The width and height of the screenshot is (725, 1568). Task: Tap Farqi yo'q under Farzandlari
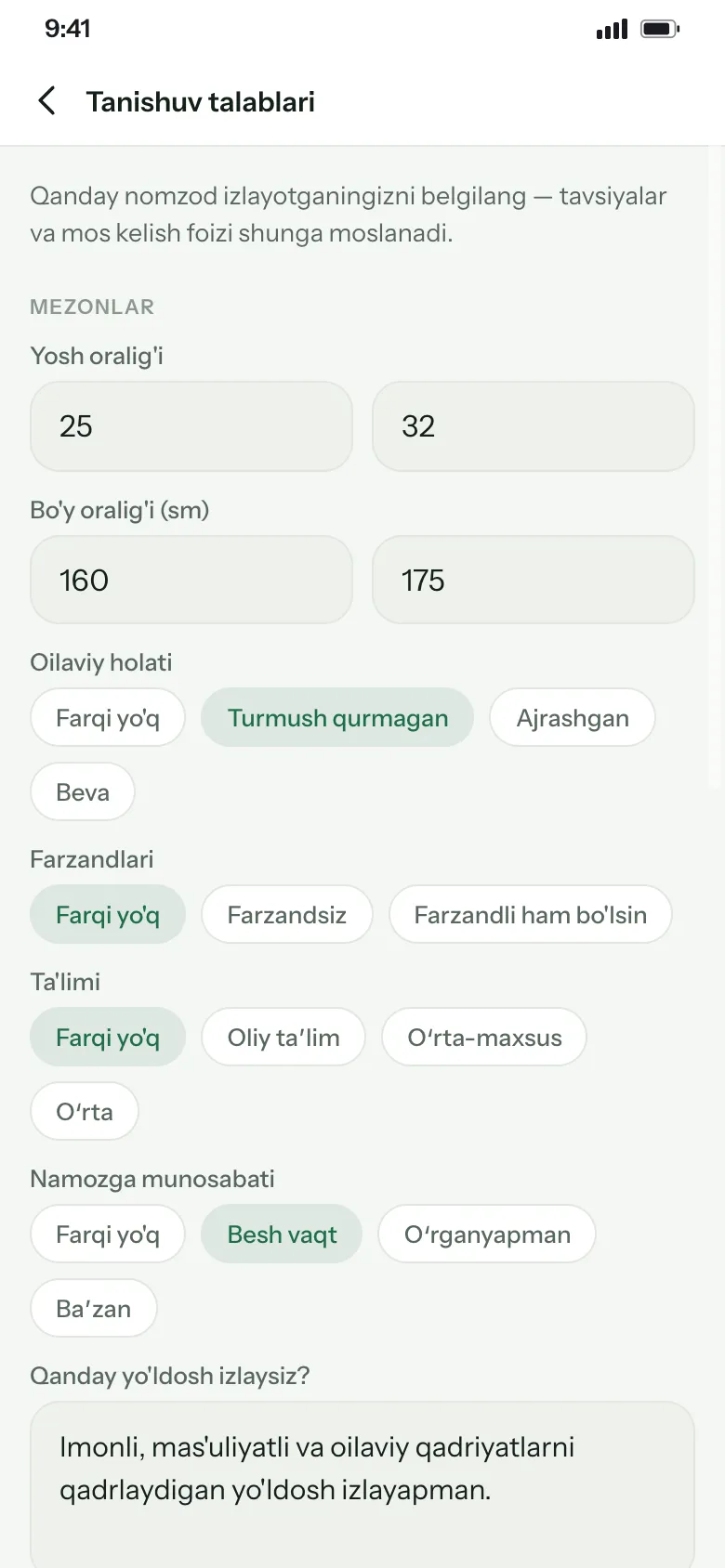tap(108, 914)
